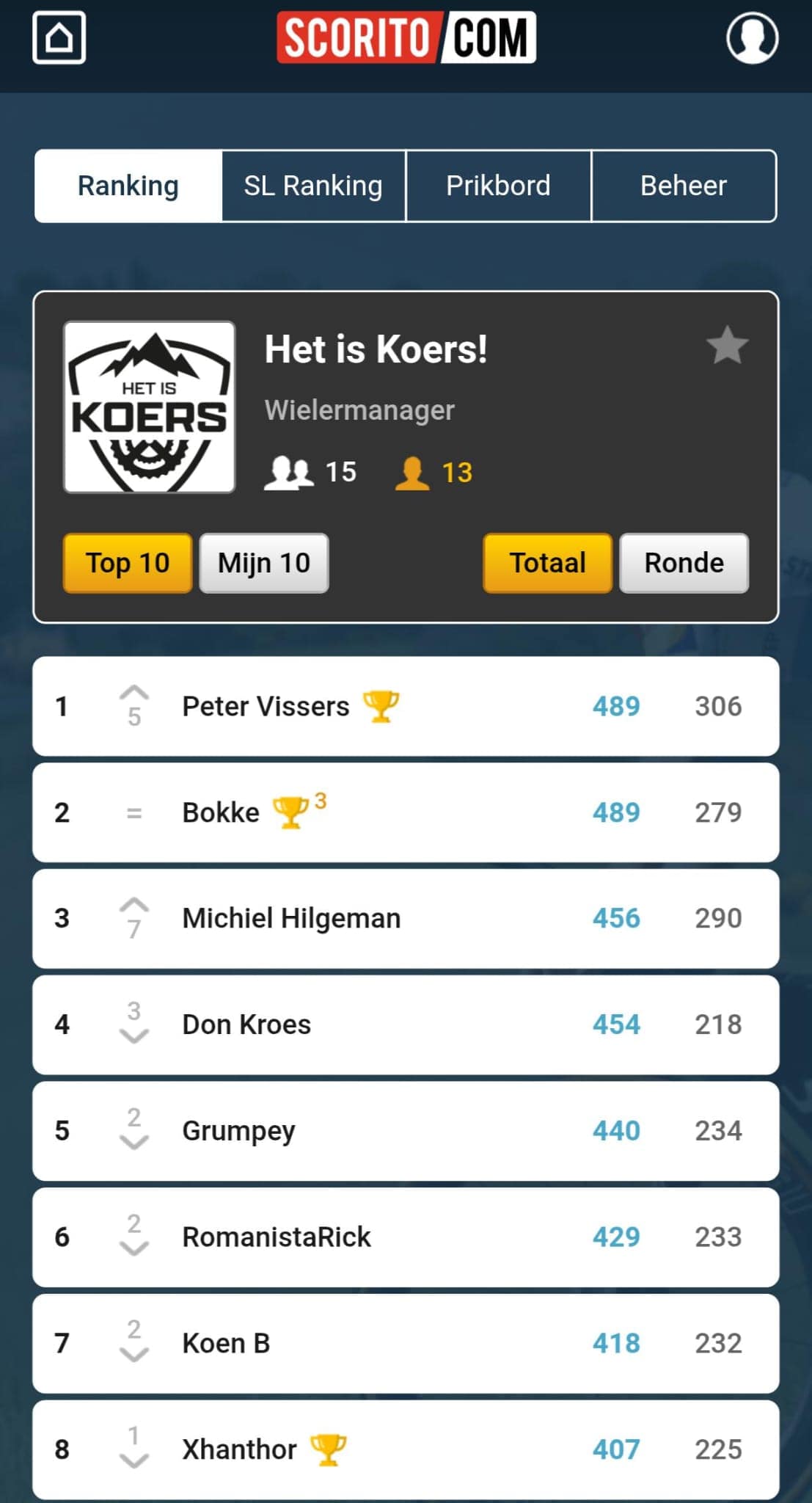This screenshot has height=1503, width=812.
Task: Switch to the Beheer tab
Action: (684, 186)
